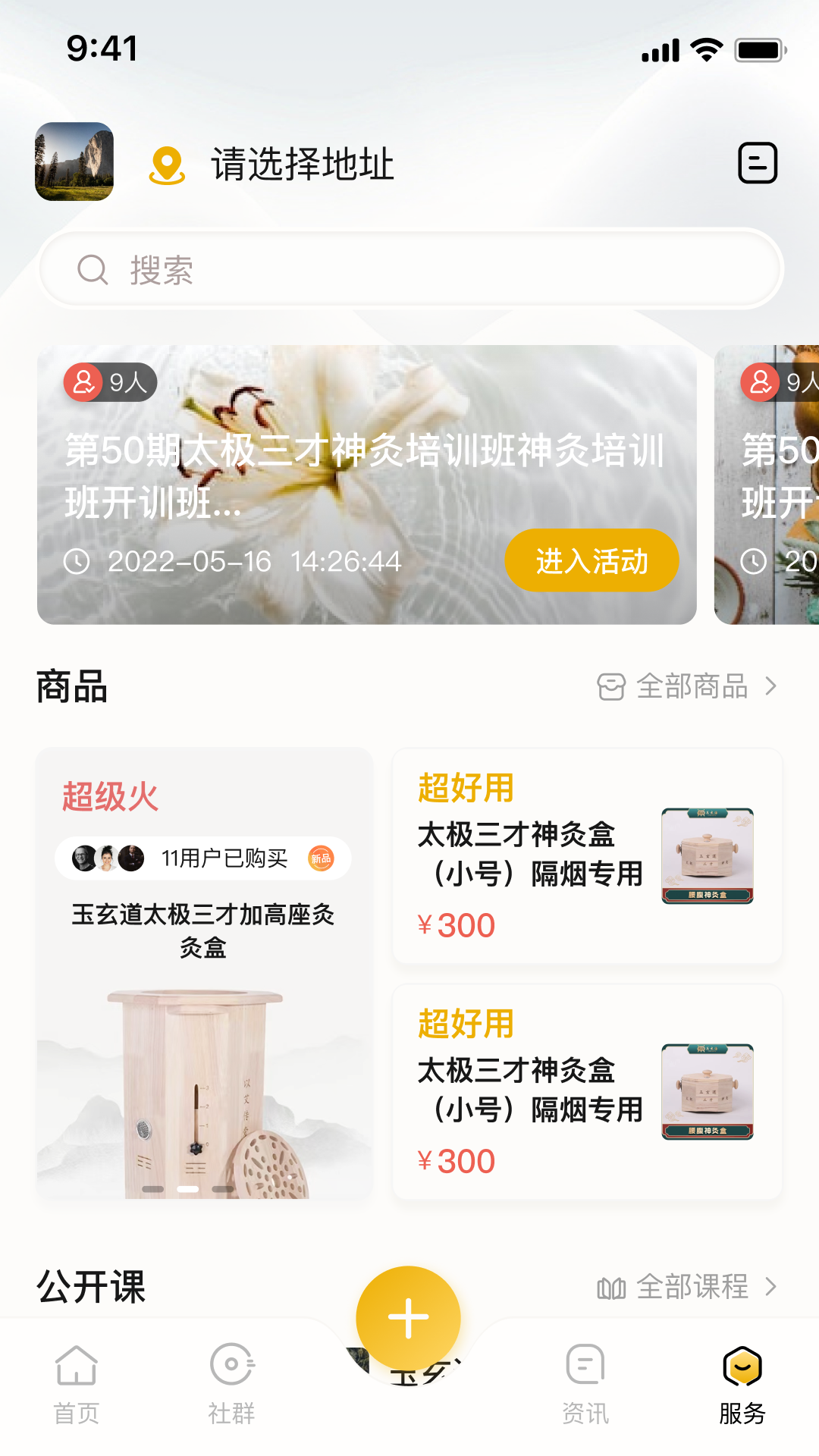Open the 公开课 section
Image resolution: width=819 pixels, height=1456 pixels.
point(91,1285)
